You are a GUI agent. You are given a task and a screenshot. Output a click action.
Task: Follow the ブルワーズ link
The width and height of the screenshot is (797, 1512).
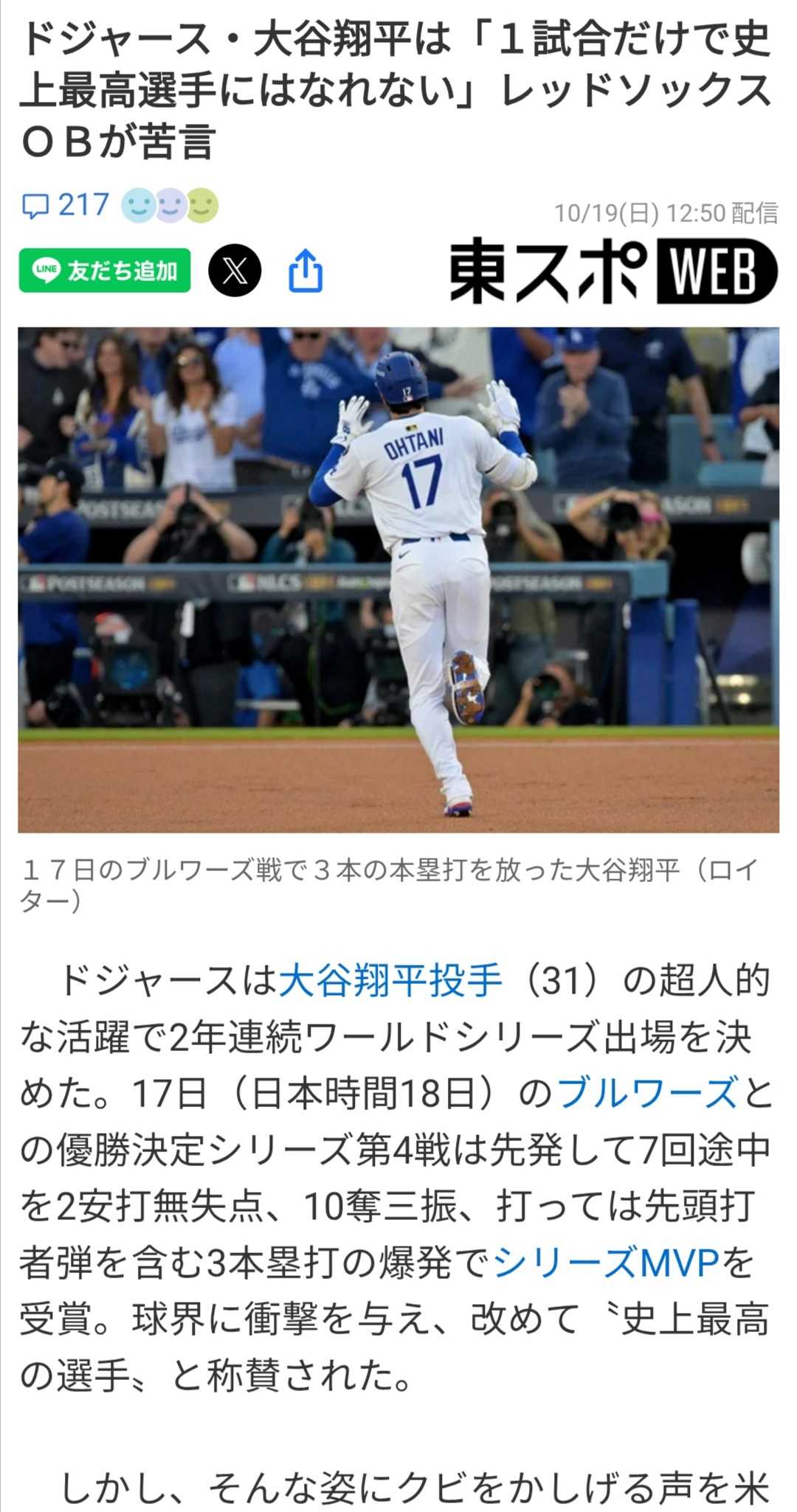coord(647,1093)
